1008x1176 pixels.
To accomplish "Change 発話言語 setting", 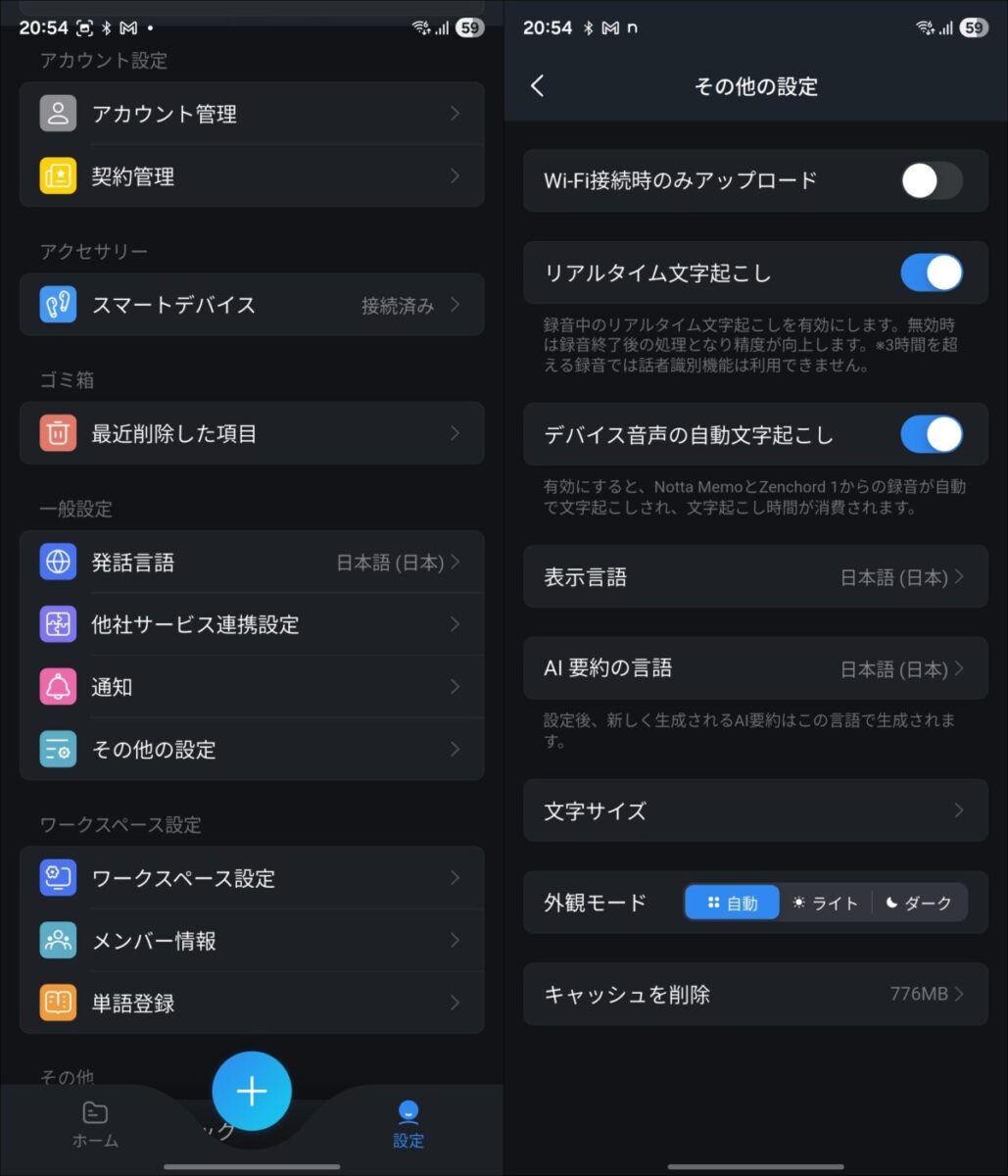I will coord(252,563).
